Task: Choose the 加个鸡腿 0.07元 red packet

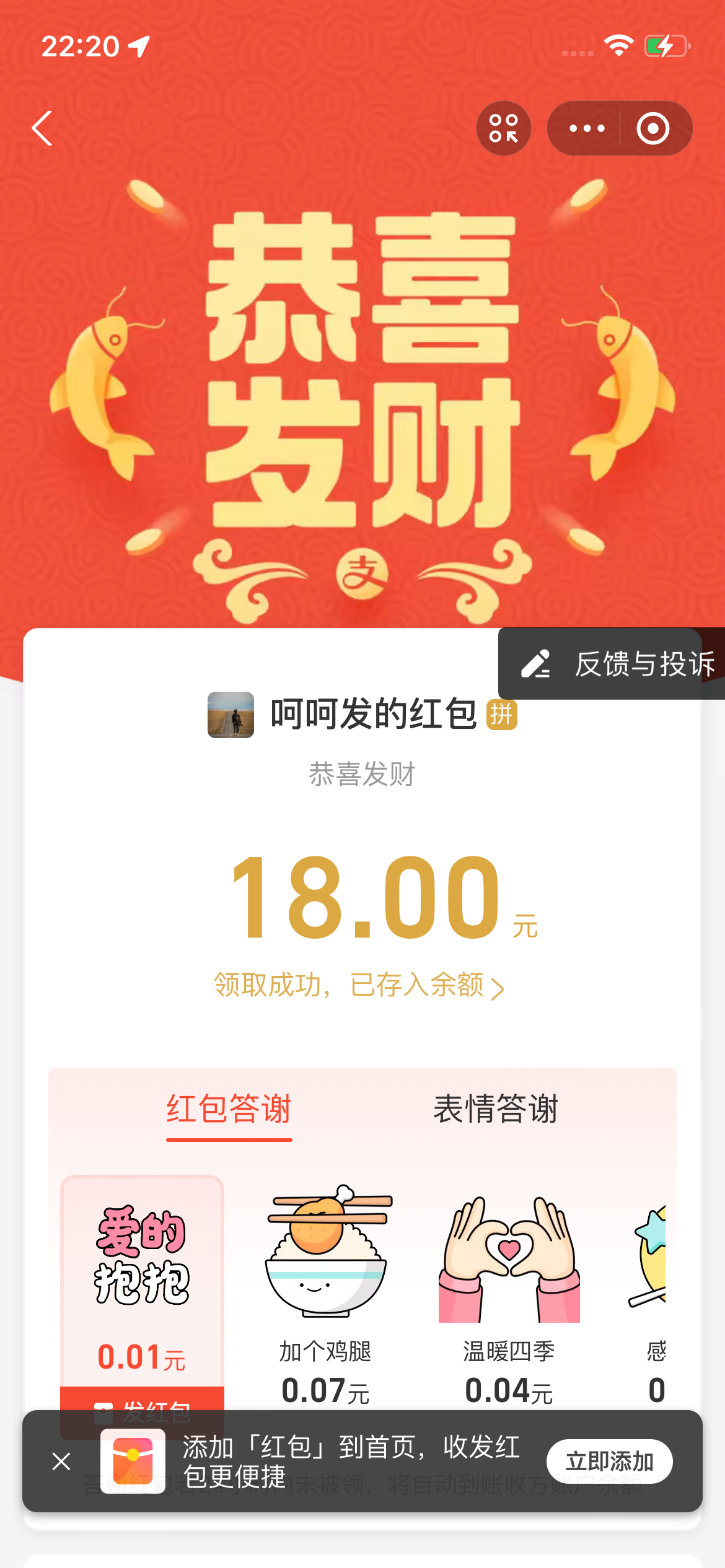Action: (326, 1288)
